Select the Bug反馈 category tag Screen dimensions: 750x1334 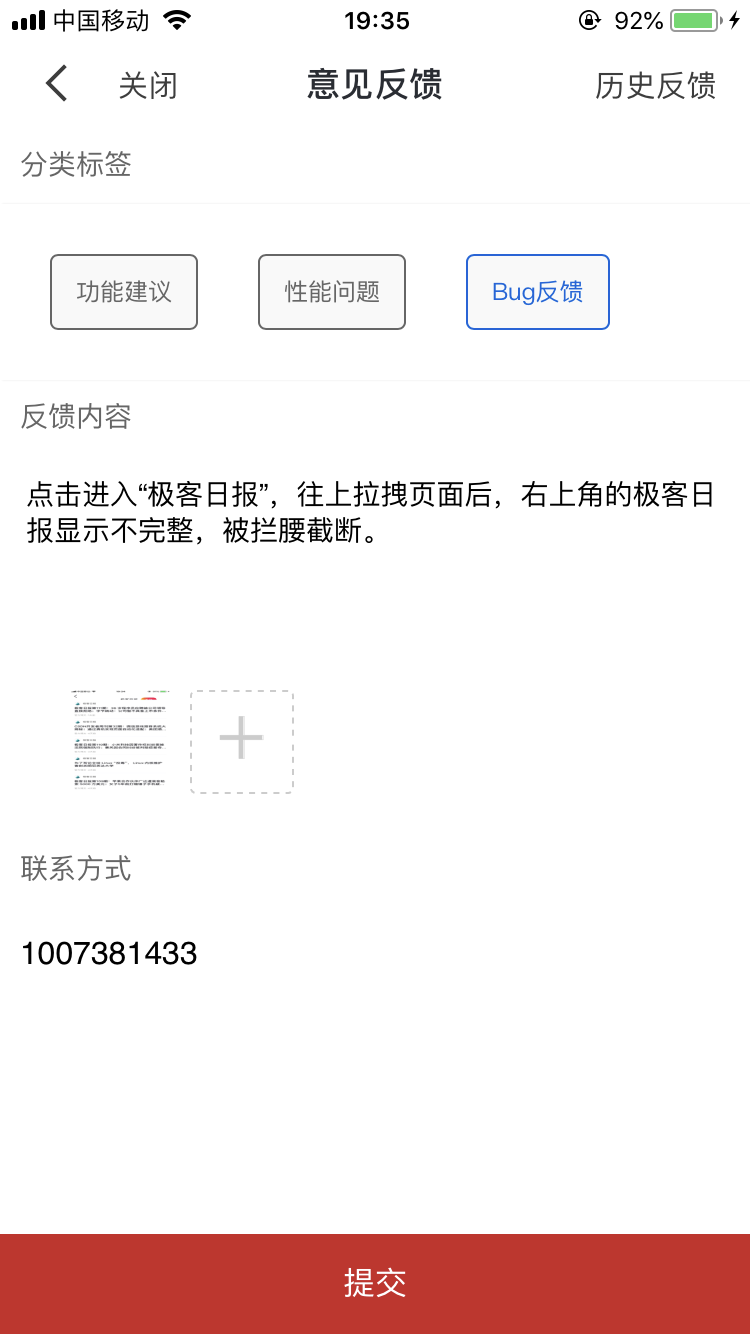tap(538, 292)
